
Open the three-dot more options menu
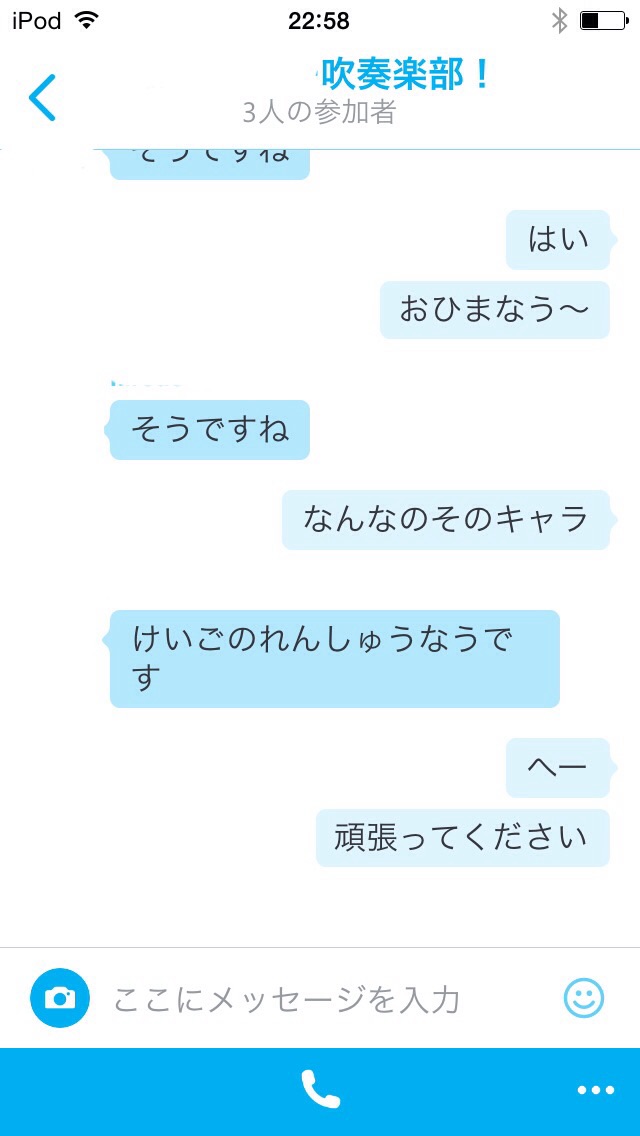[x=596, y=1091]
